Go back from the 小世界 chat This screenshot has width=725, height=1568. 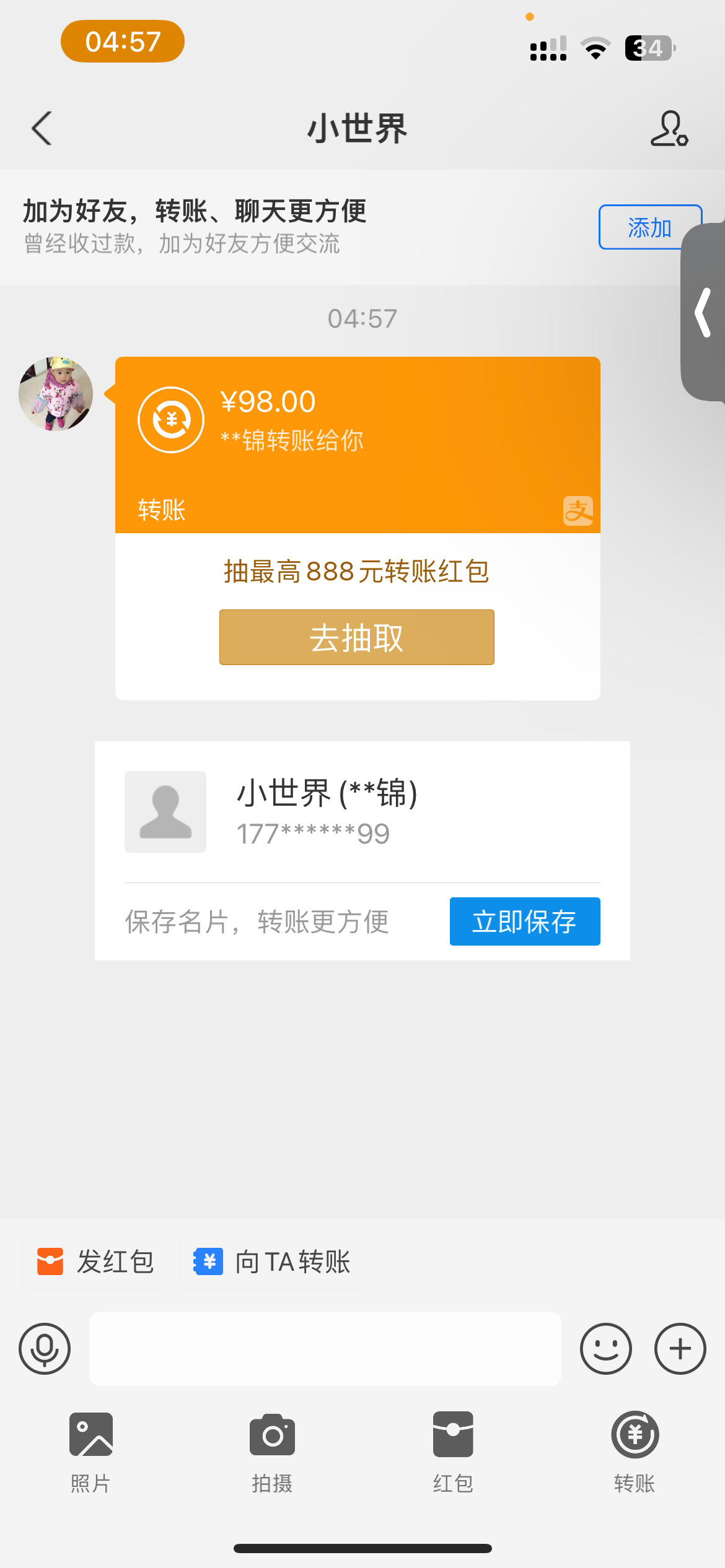tap(42, 128)
